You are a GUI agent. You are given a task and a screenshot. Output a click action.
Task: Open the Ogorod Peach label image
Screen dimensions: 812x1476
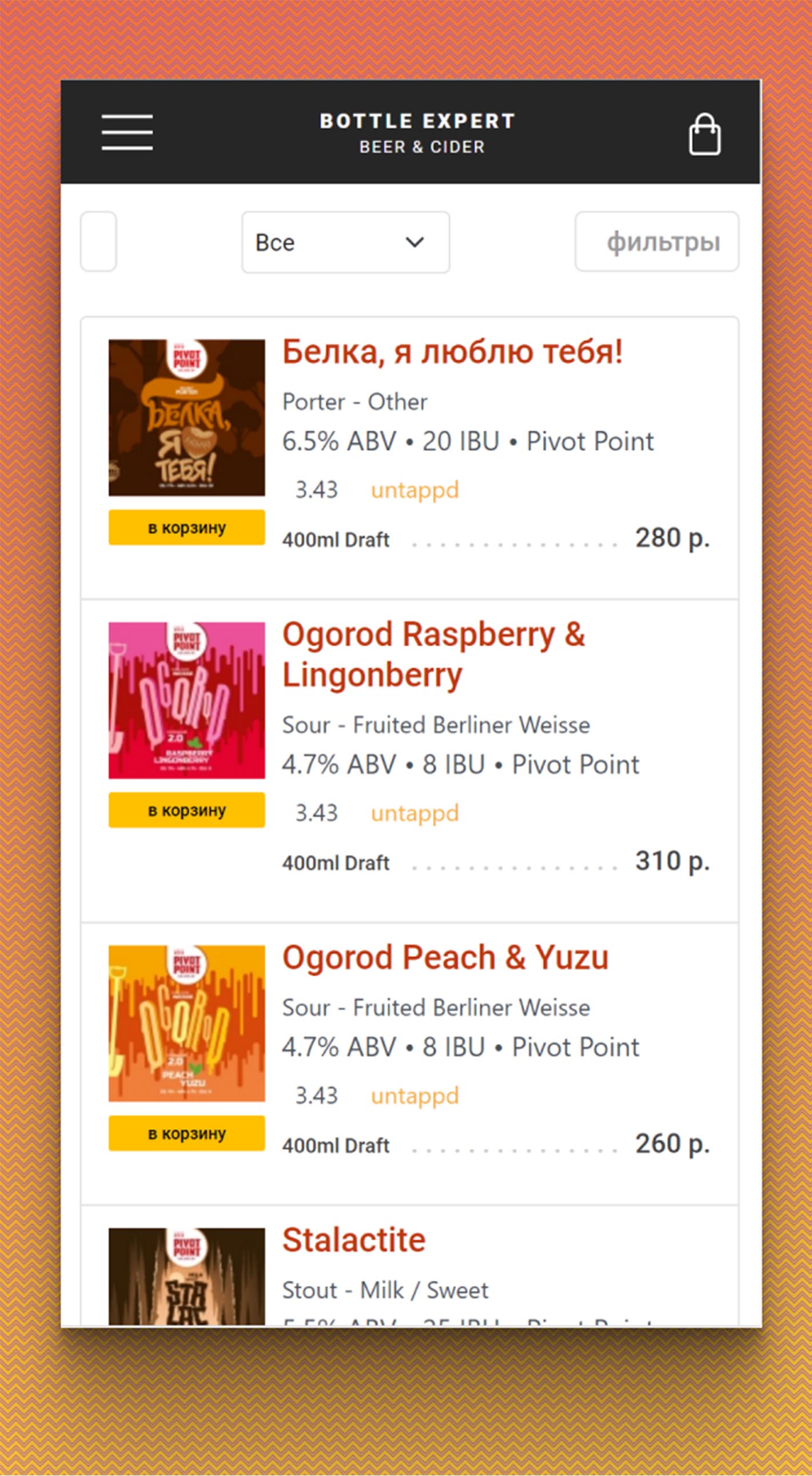[x=186, y=1023]
